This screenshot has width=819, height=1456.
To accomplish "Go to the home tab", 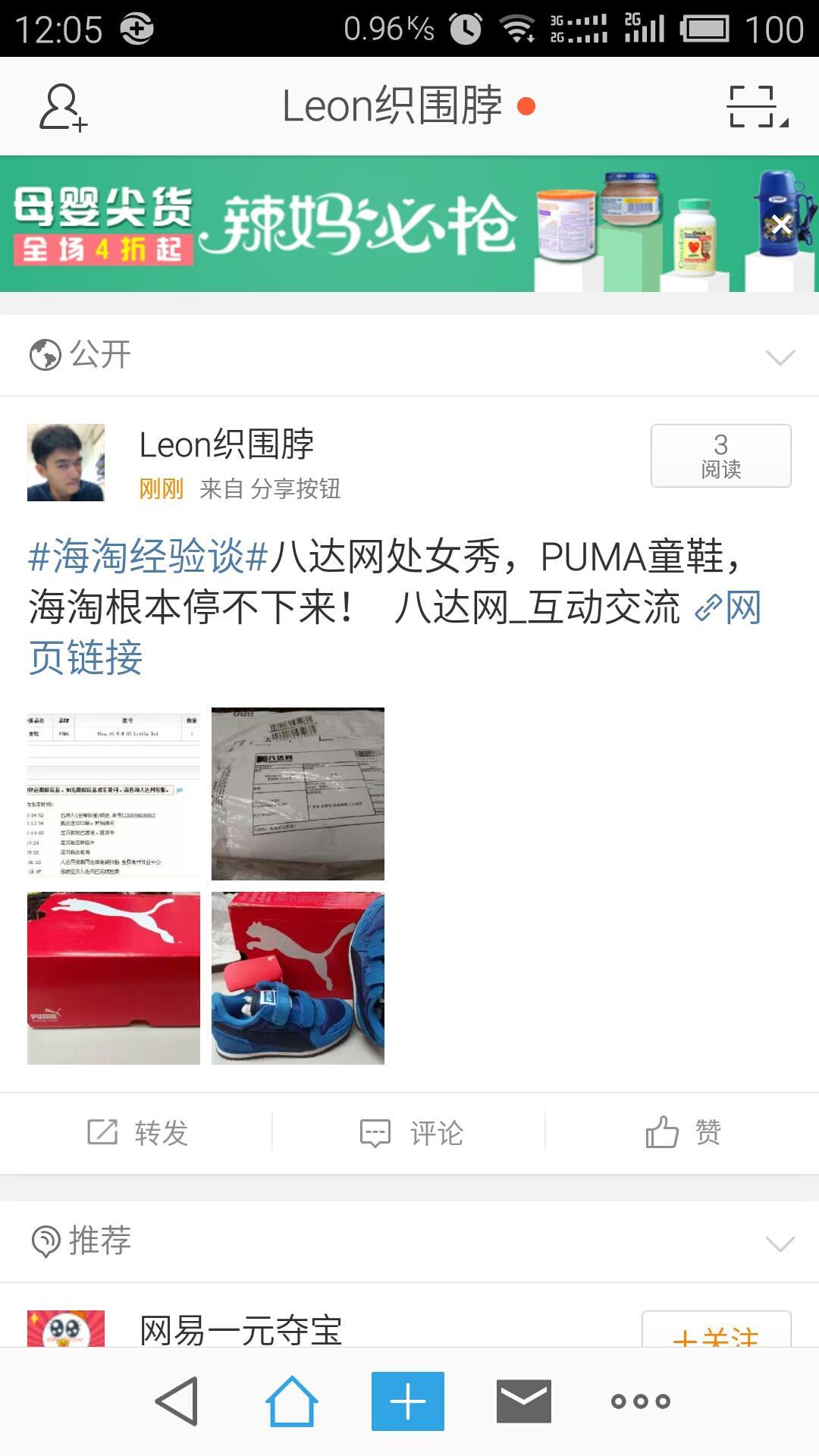I will point(292,1401).
